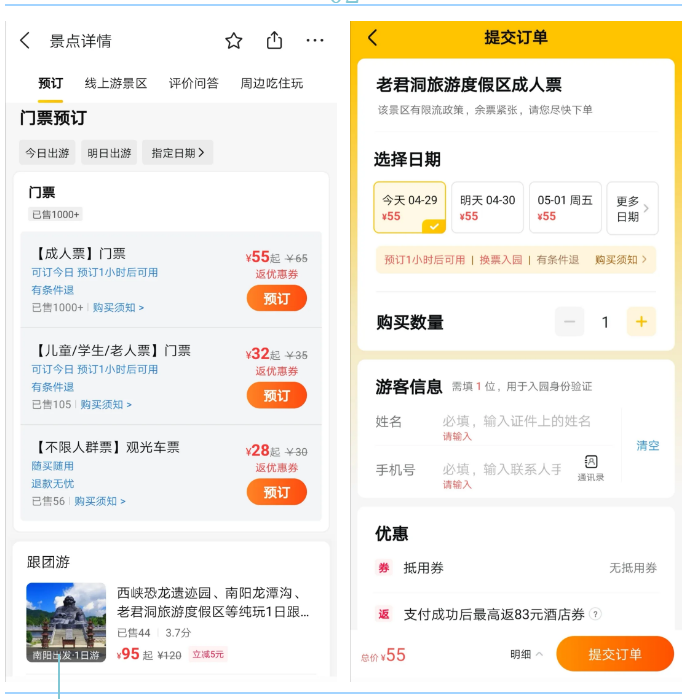
Task: Tap the 姓名 input field
Action: [516, 422]
